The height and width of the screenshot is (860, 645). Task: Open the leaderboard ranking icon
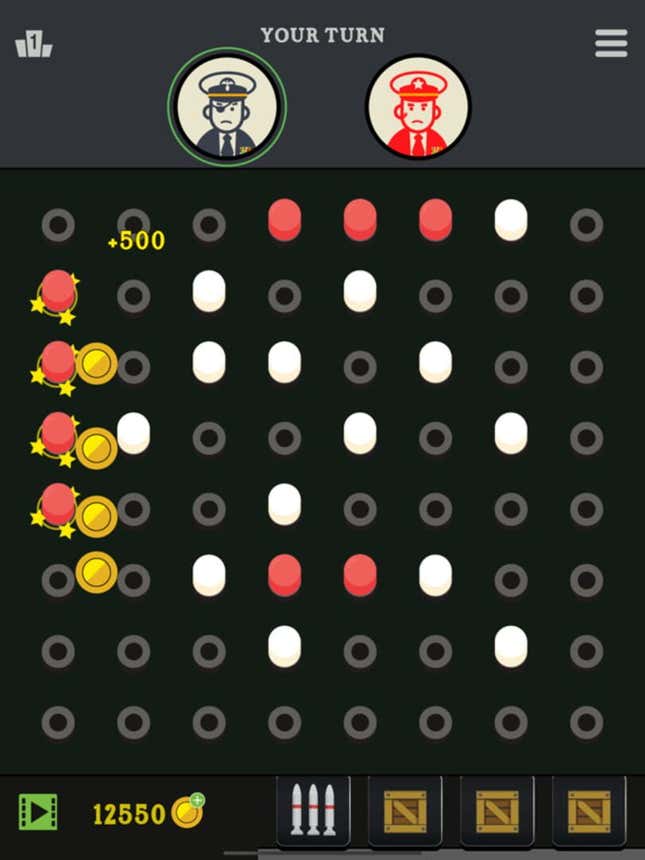pos(34,45)
